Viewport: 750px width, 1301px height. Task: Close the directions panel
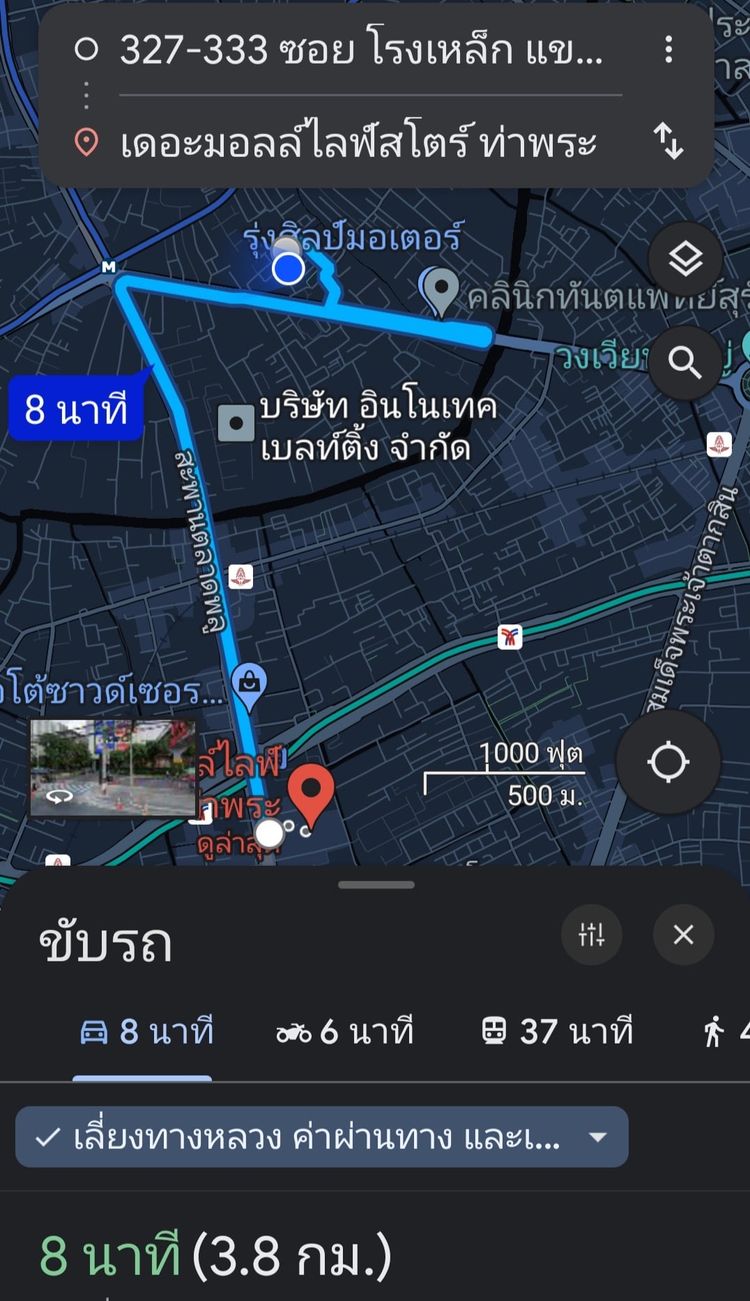[x=683, y=935]
